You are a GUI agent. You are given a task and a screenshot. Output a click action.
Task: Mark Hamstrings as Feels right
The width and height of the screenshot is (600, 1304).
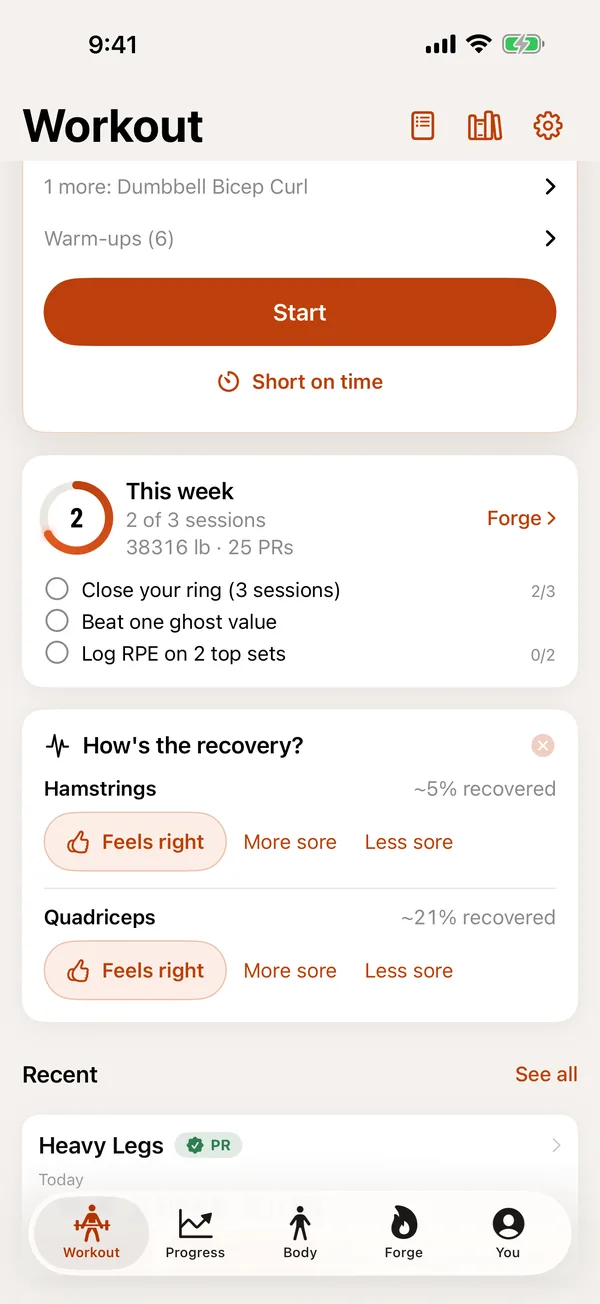tap(135, 842)
